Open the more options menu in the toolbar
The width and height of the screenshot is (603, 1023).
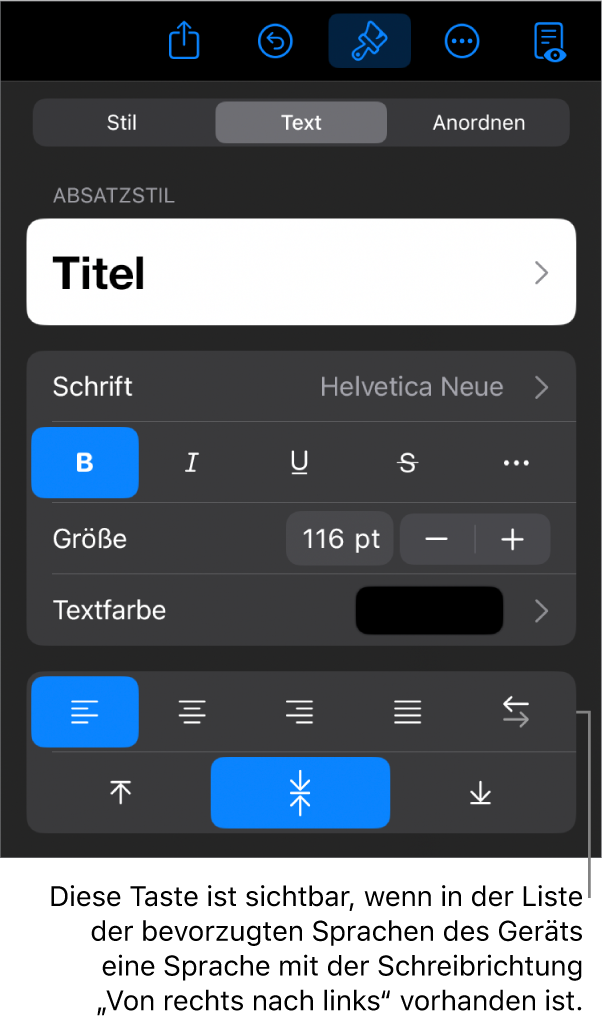click(462, 42)
